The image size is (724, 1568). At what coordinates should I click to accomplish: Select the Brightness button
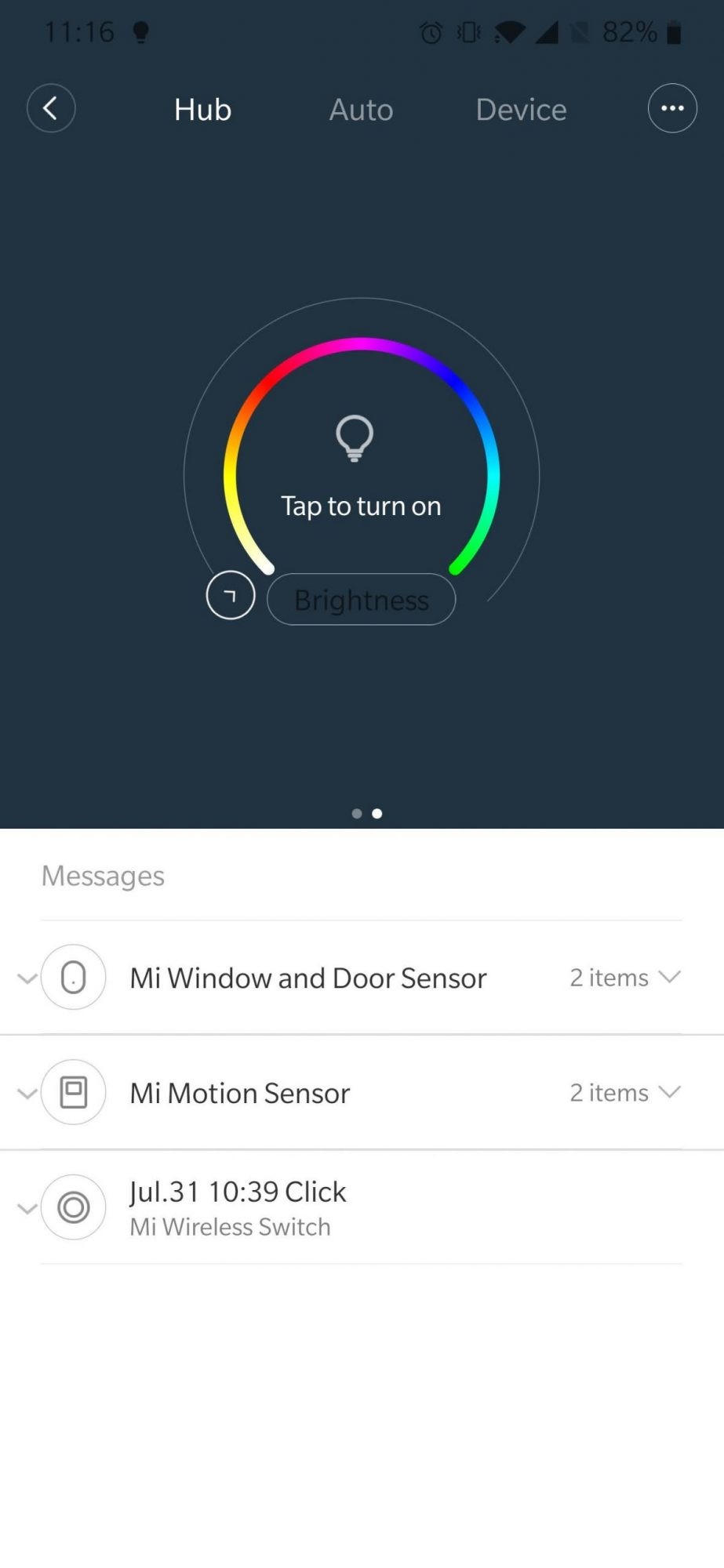(x=361, y=600)
